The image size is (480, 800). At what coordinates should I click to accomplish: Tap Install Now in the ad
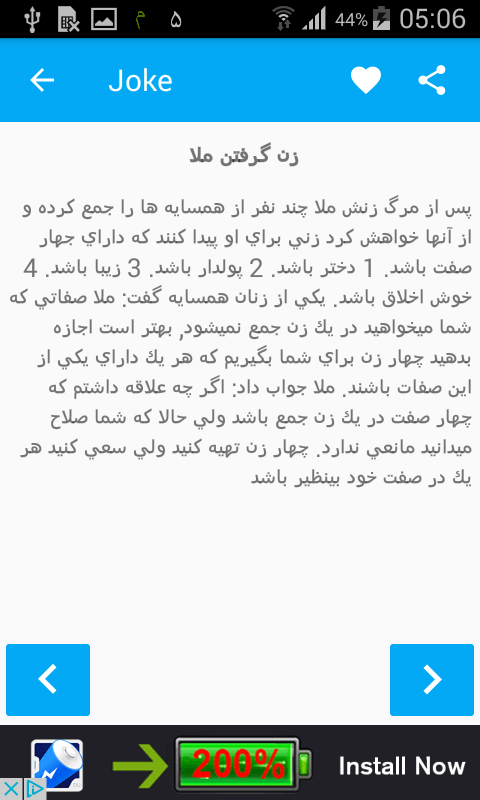(402, 766)
